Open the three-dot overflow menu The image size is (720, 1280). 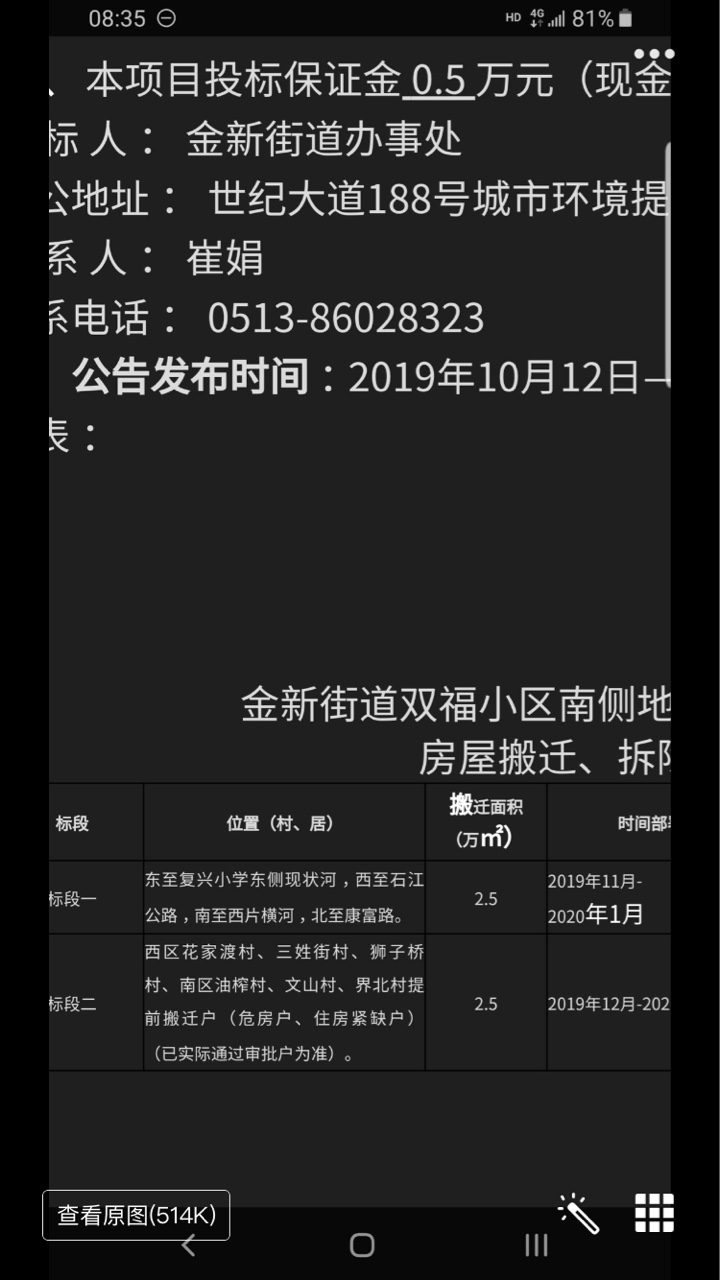click(x=654, y=54)
